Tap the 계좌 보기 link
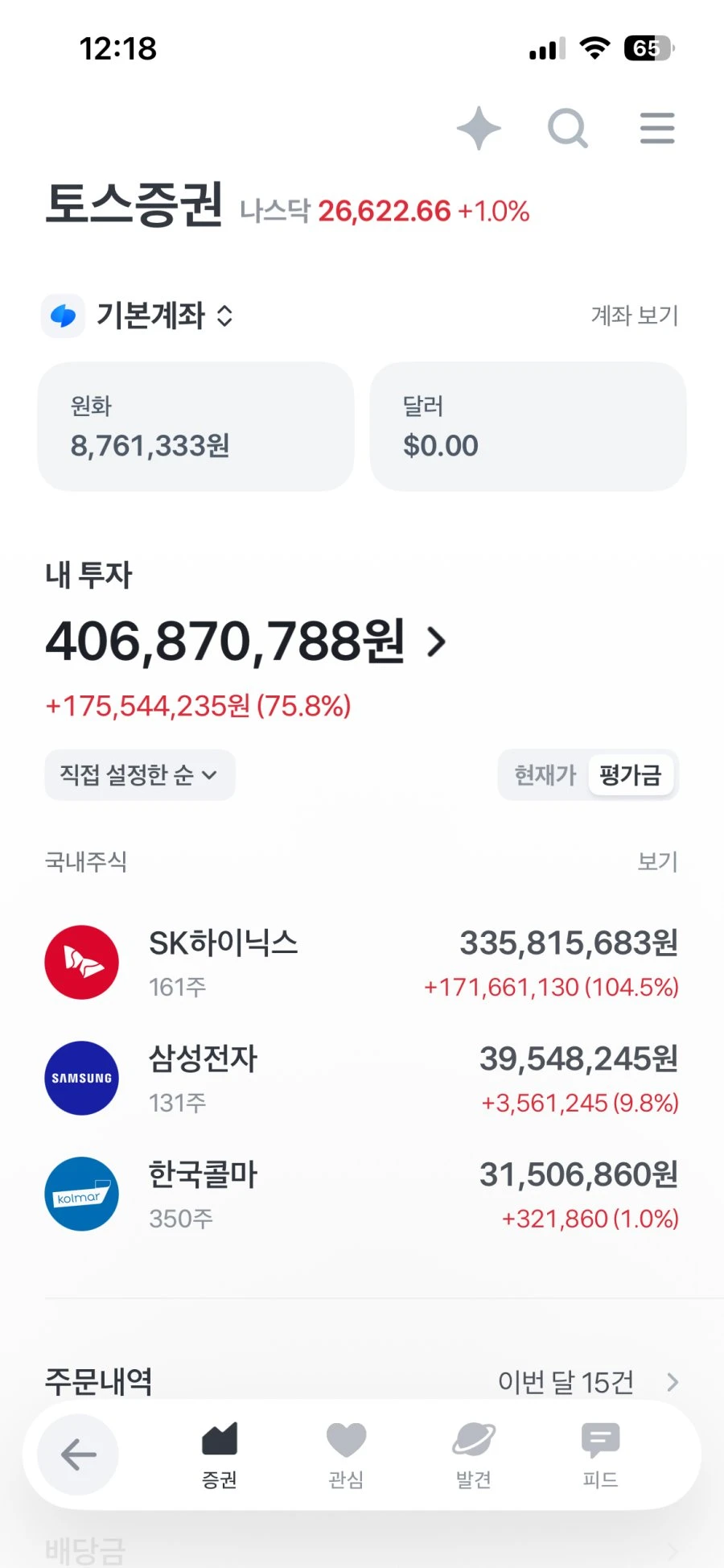 pos(635,316)
